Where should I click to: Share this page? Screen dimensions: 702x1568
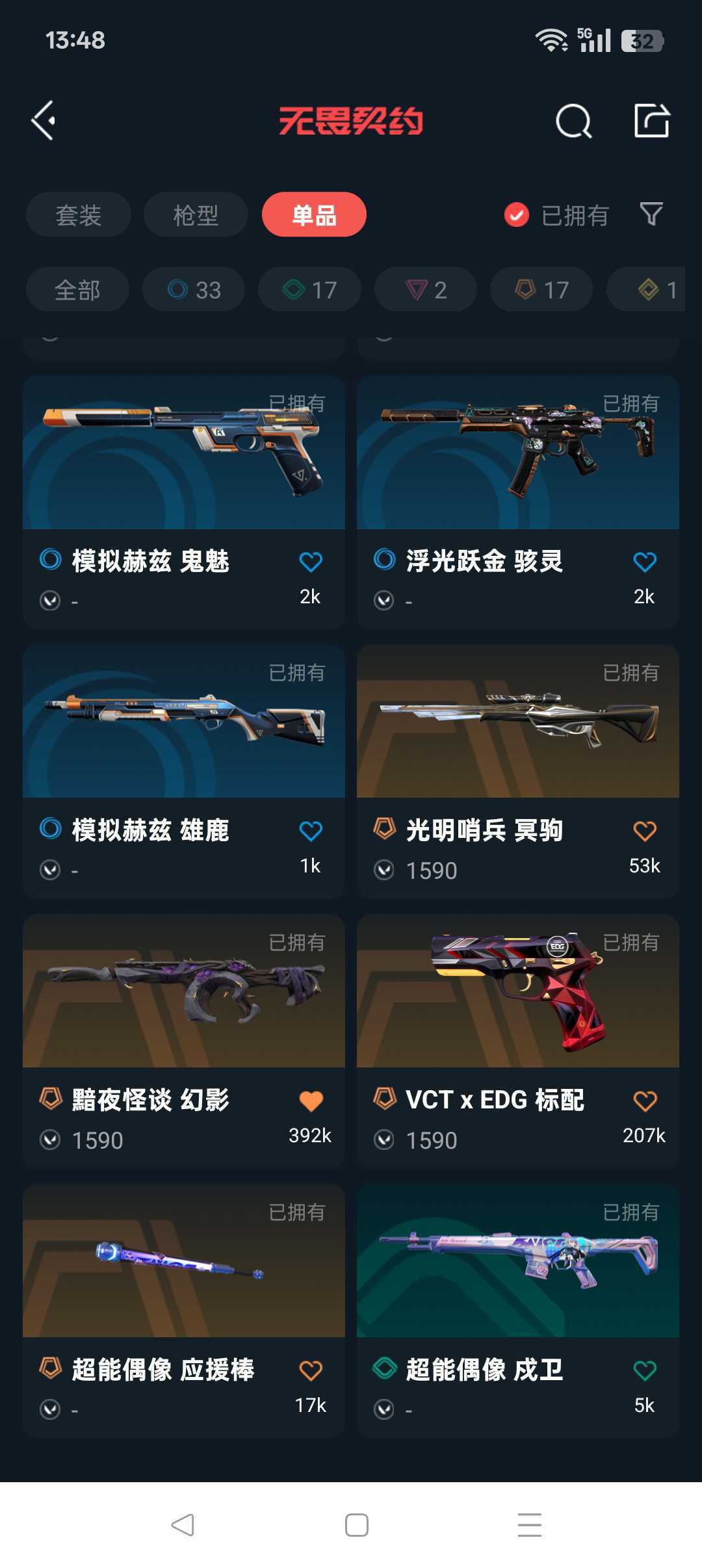coord(652,120)
